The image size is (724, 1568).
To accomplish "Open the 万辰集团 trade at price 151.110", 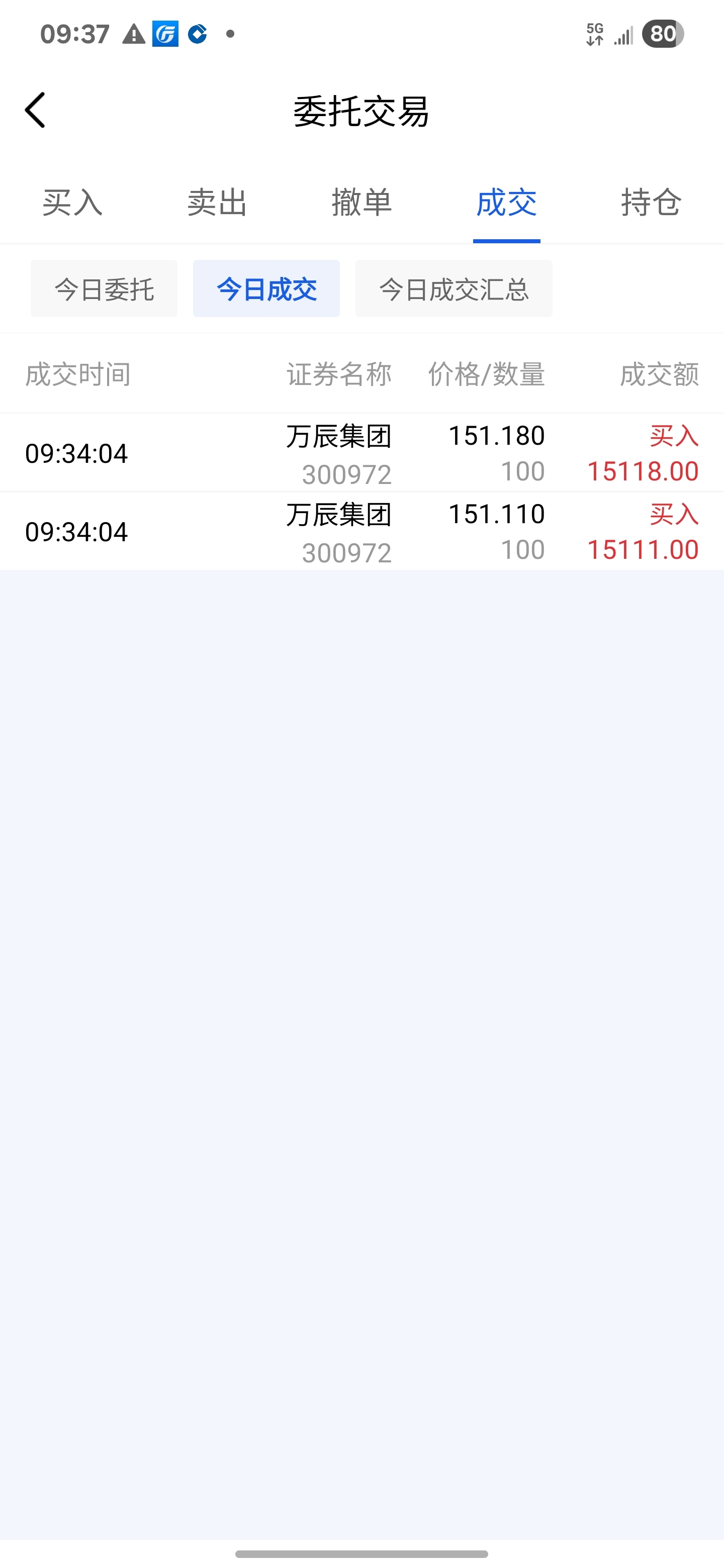I will click(361, 531).
